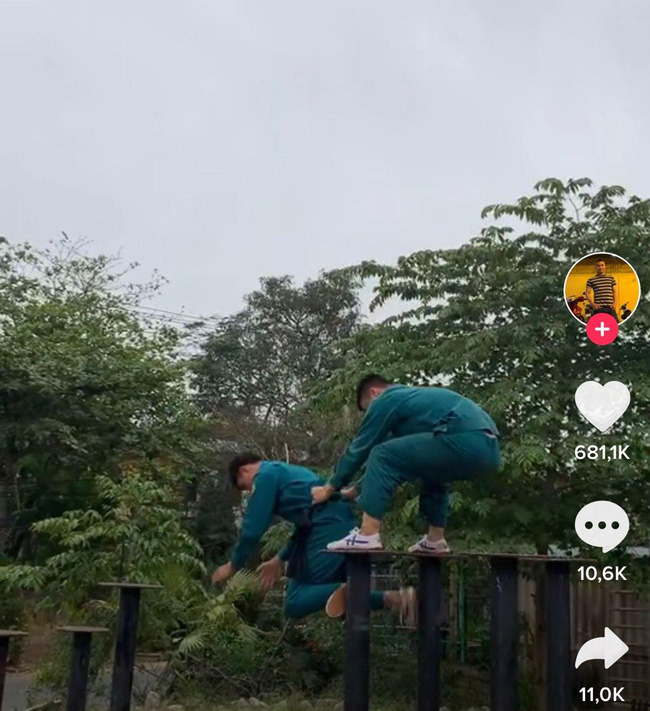
Task: Follow the creator with the plus button
Action: pos(601,329)
